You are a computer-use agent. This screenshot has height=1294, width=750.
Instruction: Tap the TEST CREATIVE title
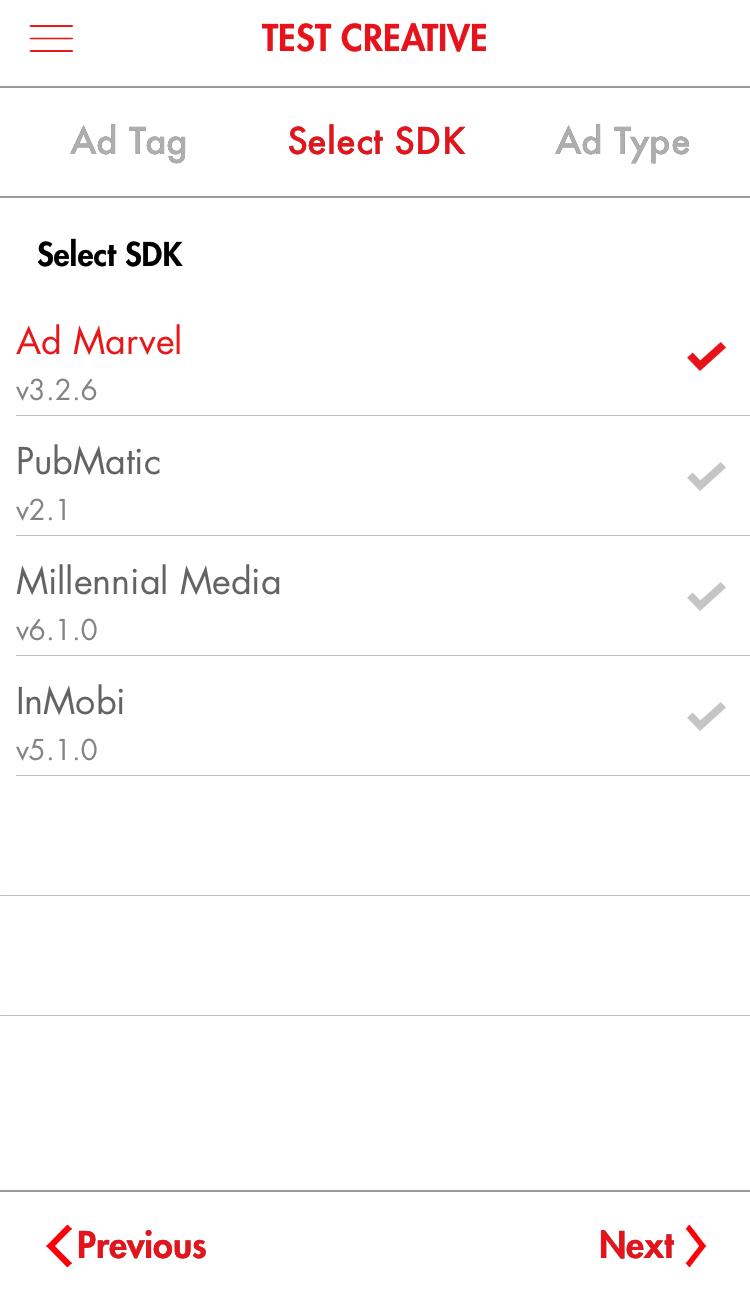(x=375, y=38)
